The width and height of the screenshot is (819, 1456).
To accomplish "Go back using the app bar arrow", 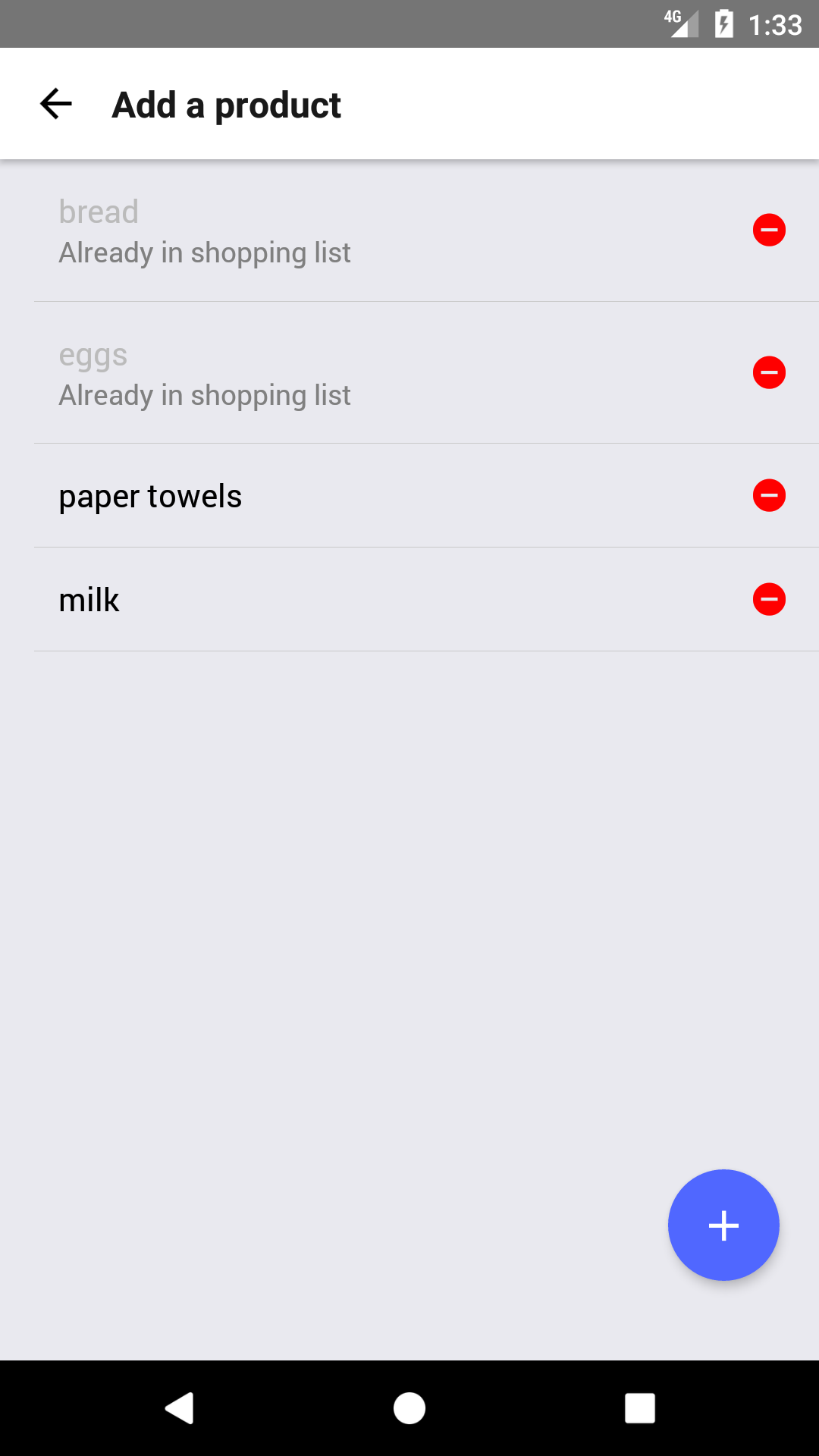I will tap(56, 104).
